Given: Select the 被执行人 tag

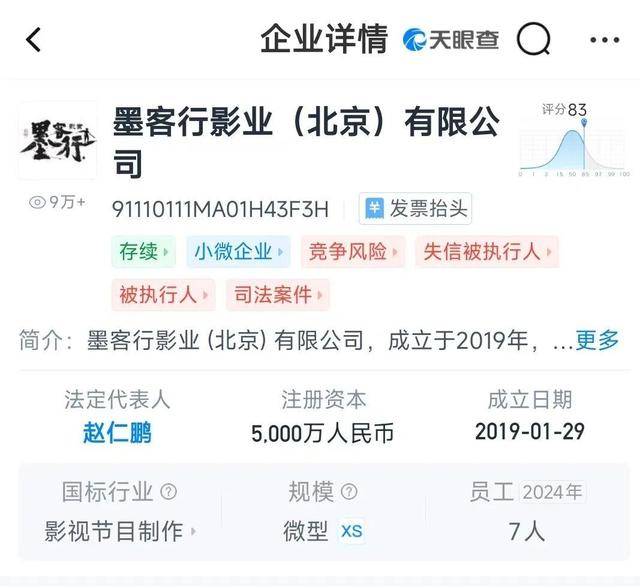Looking at the screenshot, I should [163, 295].
